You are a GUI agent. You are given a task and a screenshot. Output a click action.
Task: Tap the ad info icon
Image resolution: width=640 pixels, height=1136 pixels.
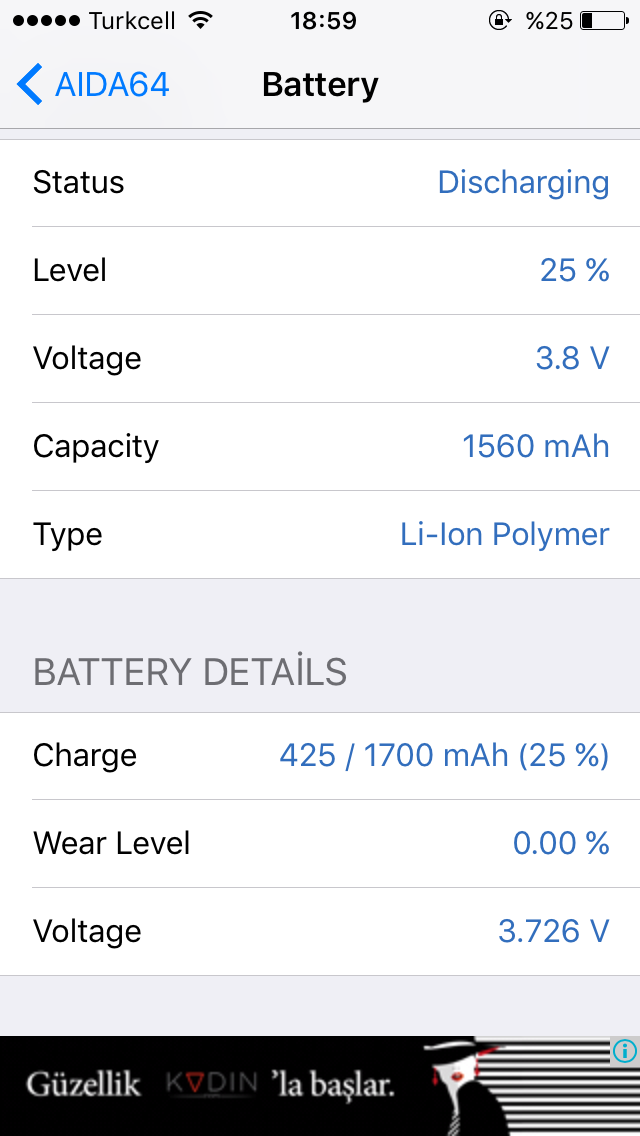[624, 1051]
